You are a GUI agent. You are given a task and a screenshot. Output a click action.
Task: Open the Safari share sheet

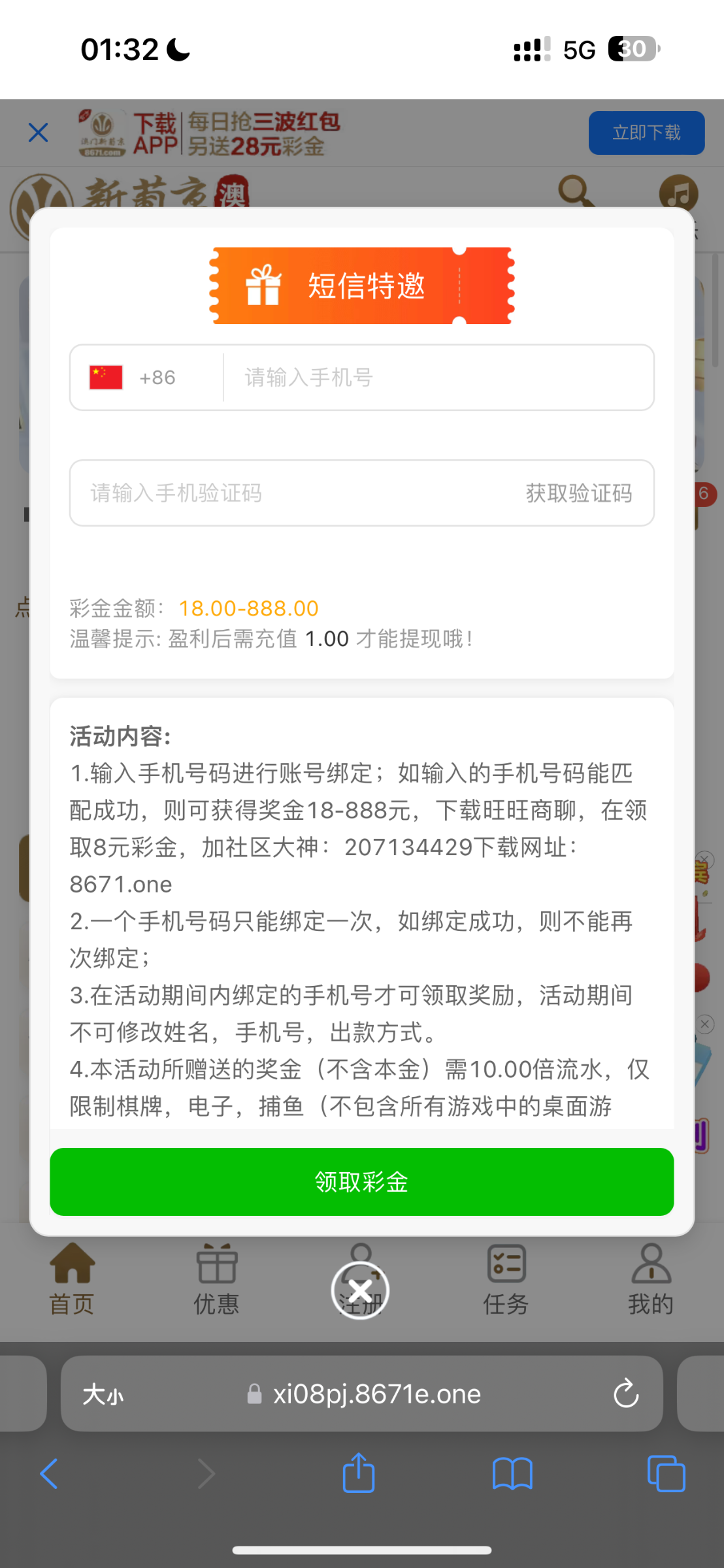359,1474
